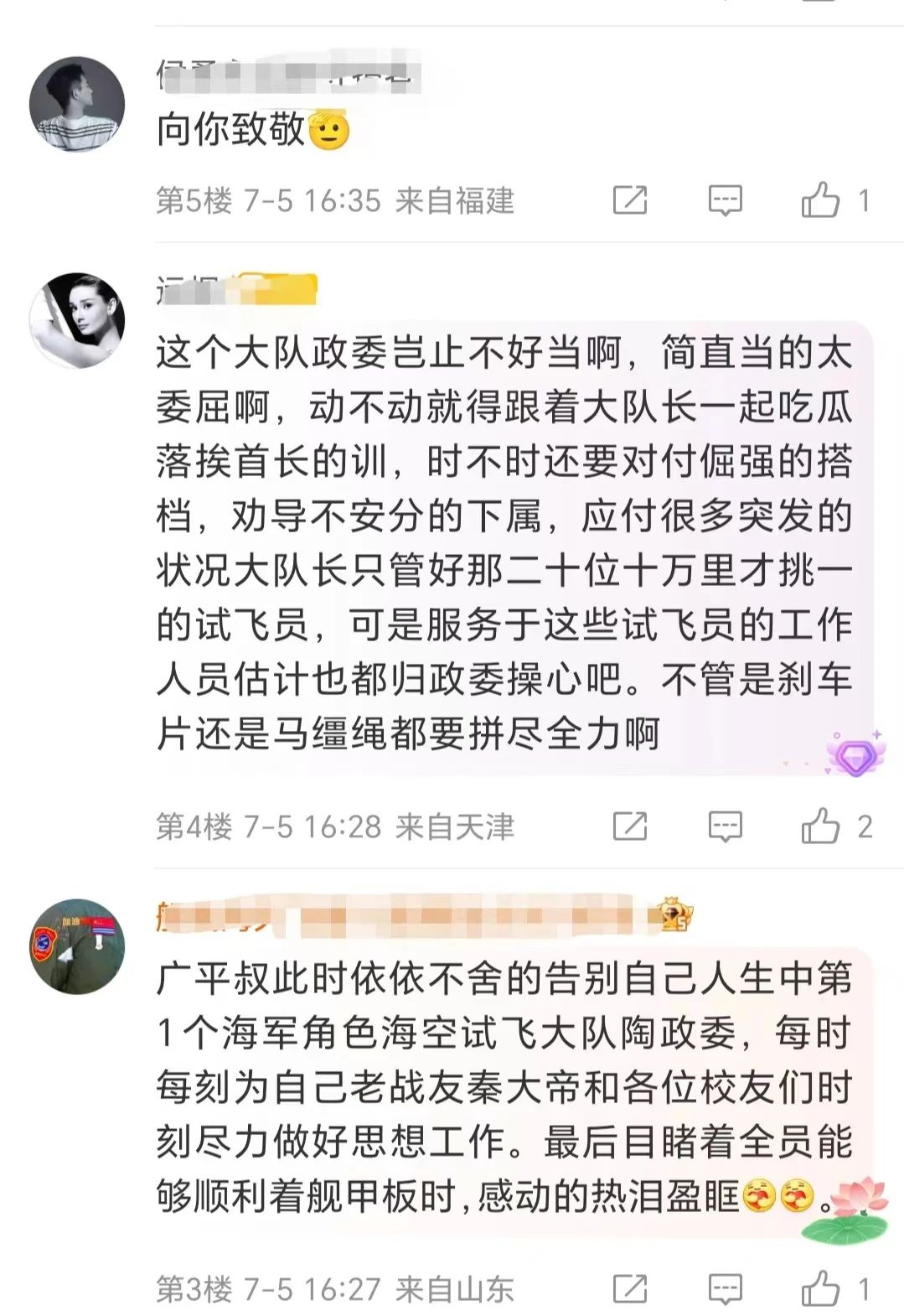Image resolution: width=904 pixels, height=1316 pixels.
Task: Like the 大队政委 comment from 天津
Action: [820, 826]
